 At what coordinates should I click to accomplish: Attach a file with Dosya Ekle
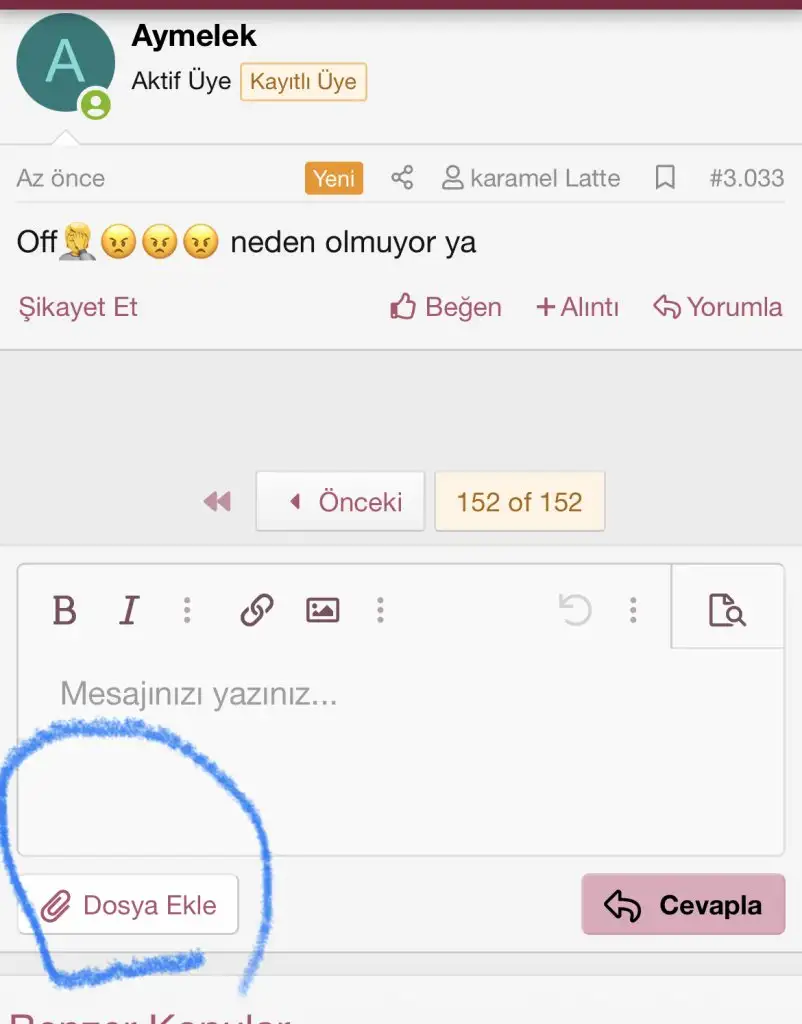pyautogui.click(x=129, y=906)
